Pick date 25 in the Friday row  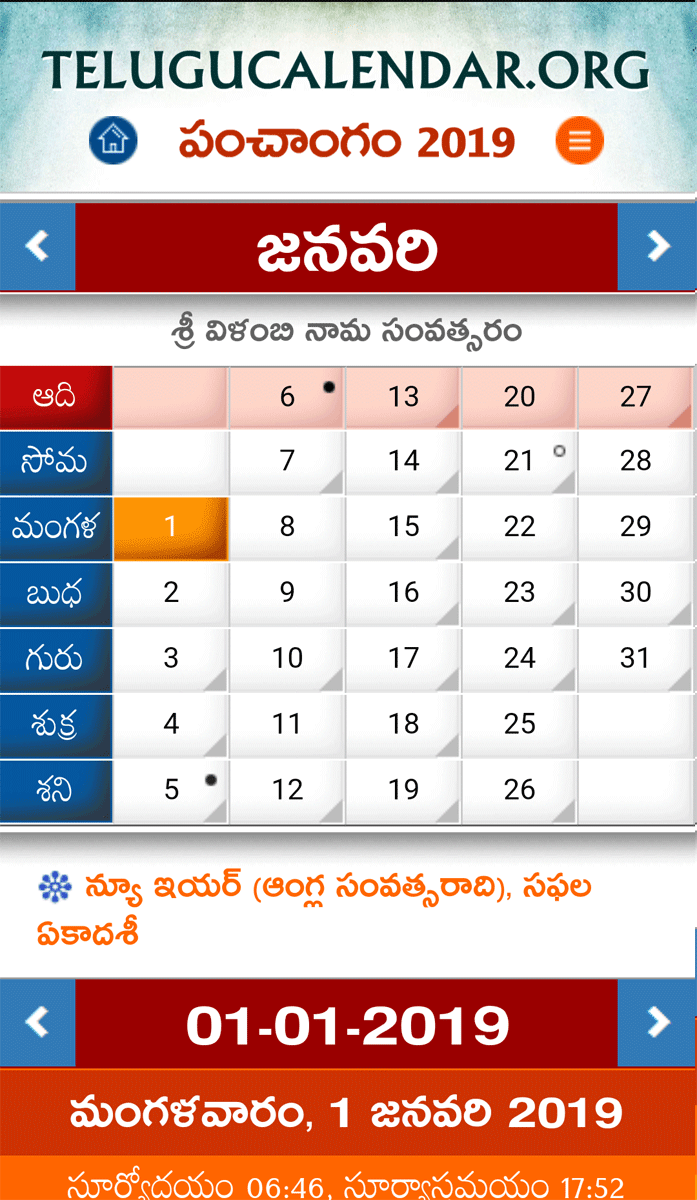click(x=519, y=724)
